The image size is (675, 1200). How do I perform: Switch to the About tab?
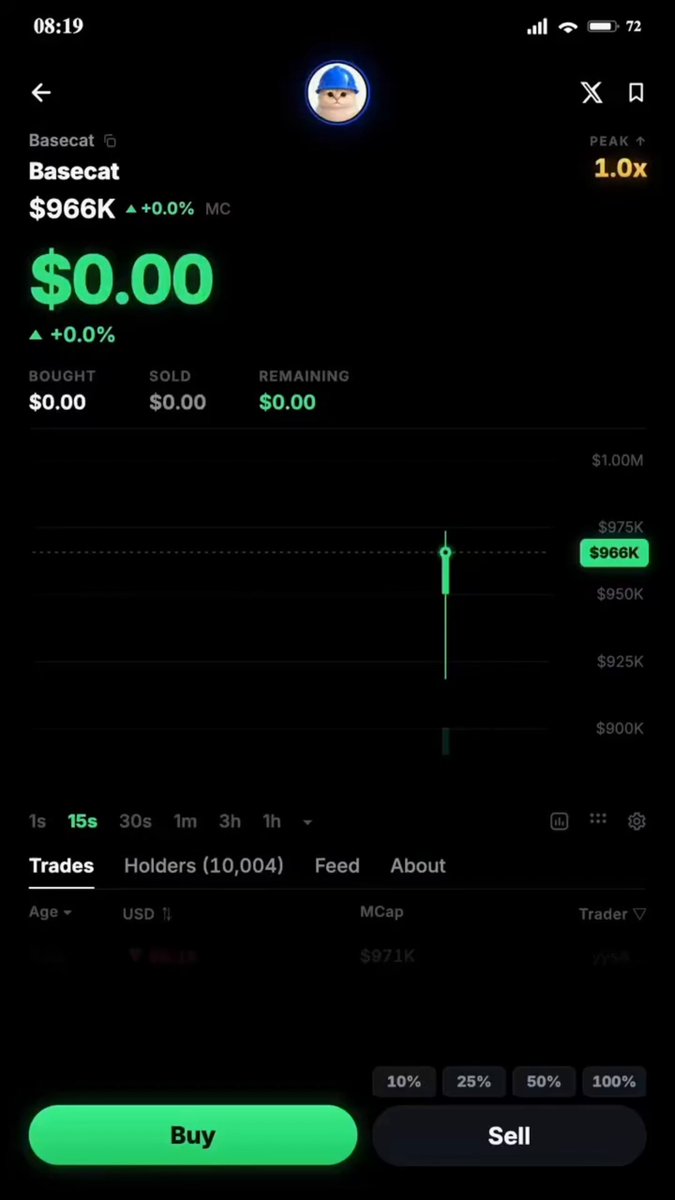pyautogui.click(x=418, y=866)
